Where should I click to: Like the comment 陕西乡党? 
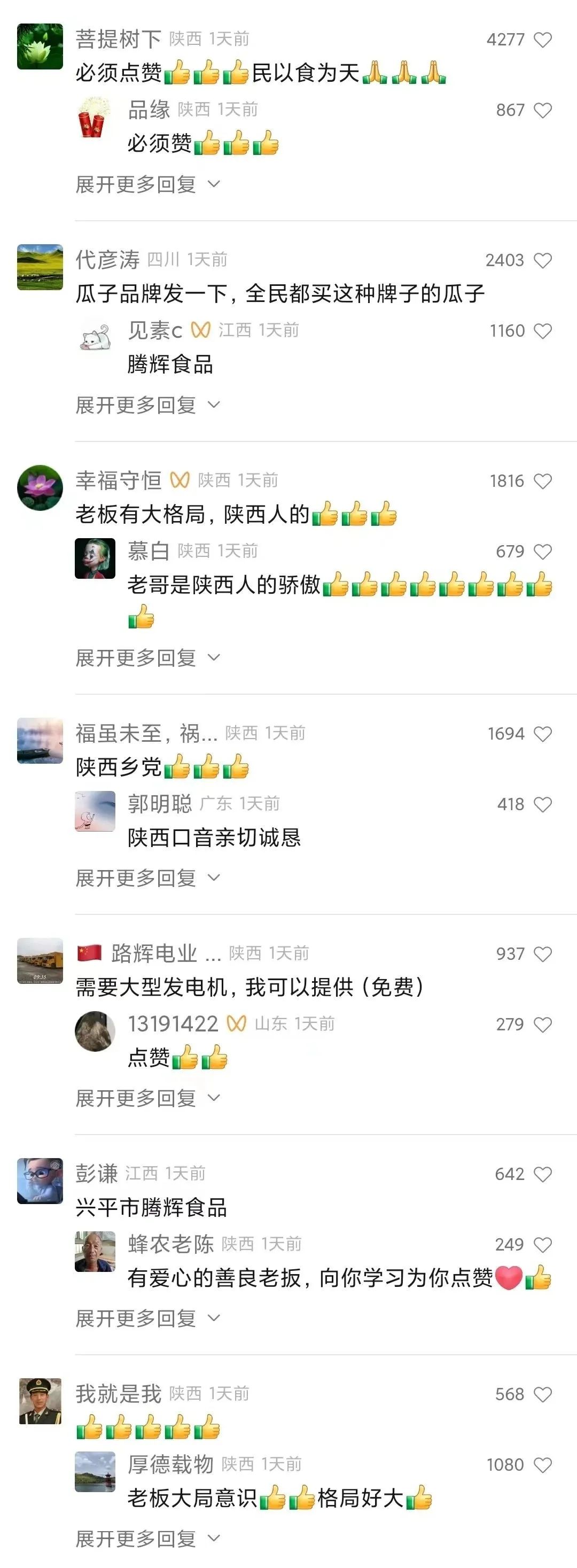[x=542, y=734]
